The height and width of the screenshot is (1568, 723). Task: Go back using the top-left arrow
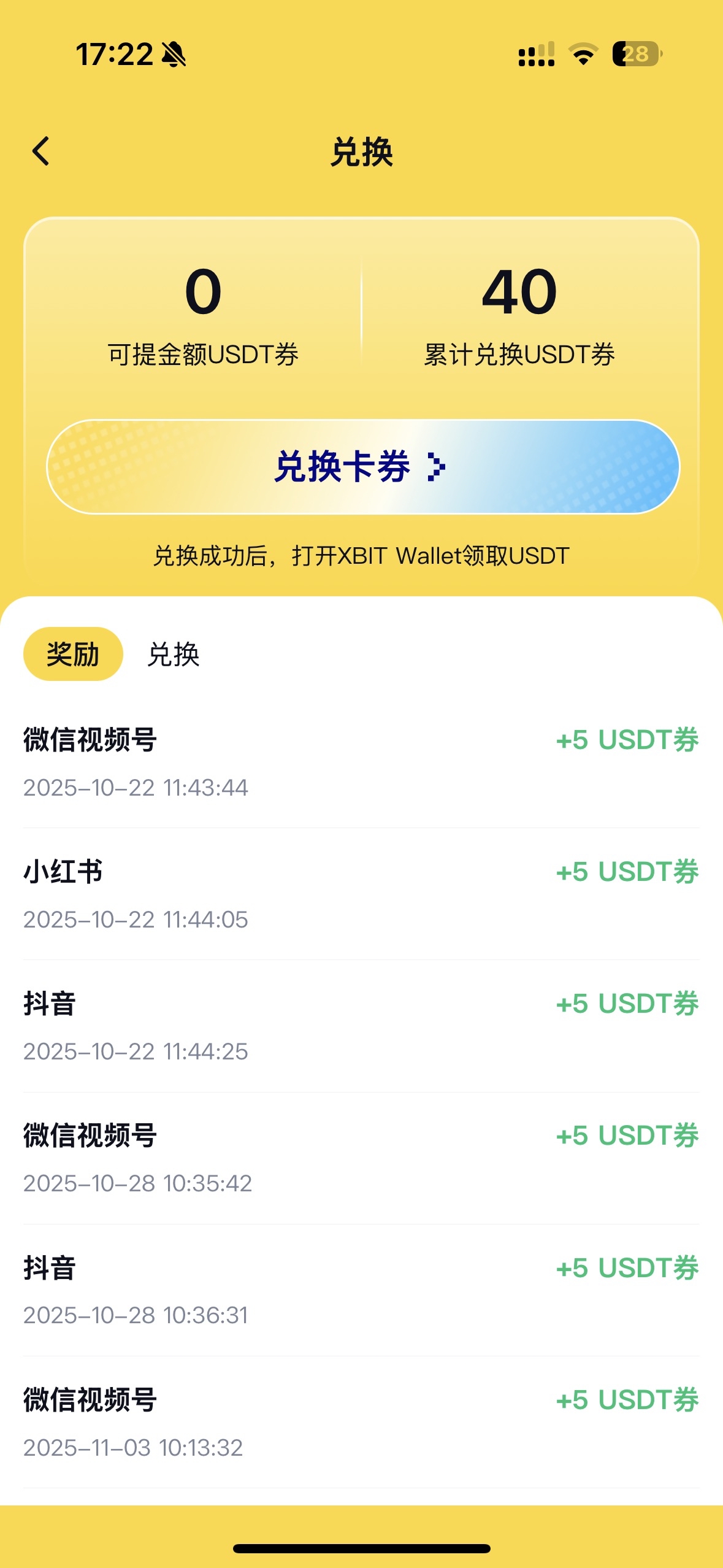(40, 152)
